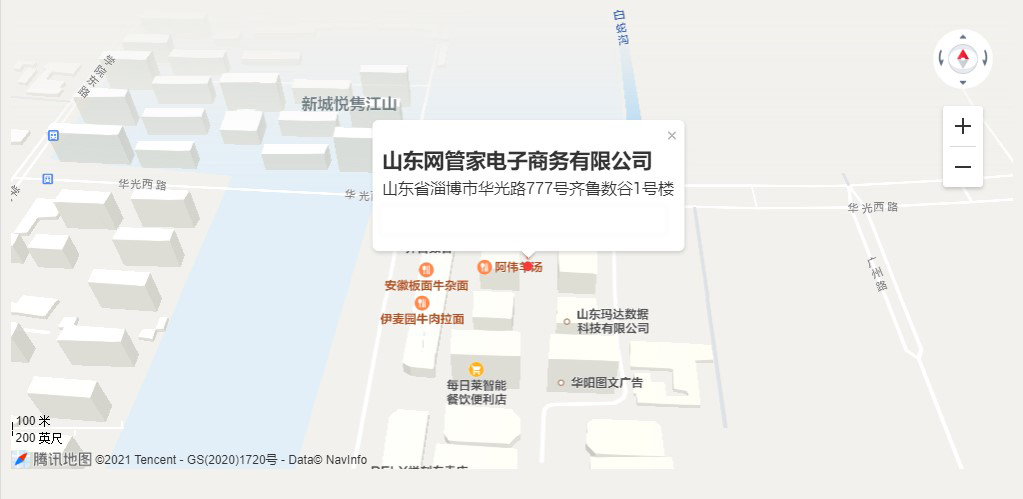Open the 每日菜智能餐饮便利店 shop marker
This screenshot has height=499, width=1023.
click(x=476, y=369)
